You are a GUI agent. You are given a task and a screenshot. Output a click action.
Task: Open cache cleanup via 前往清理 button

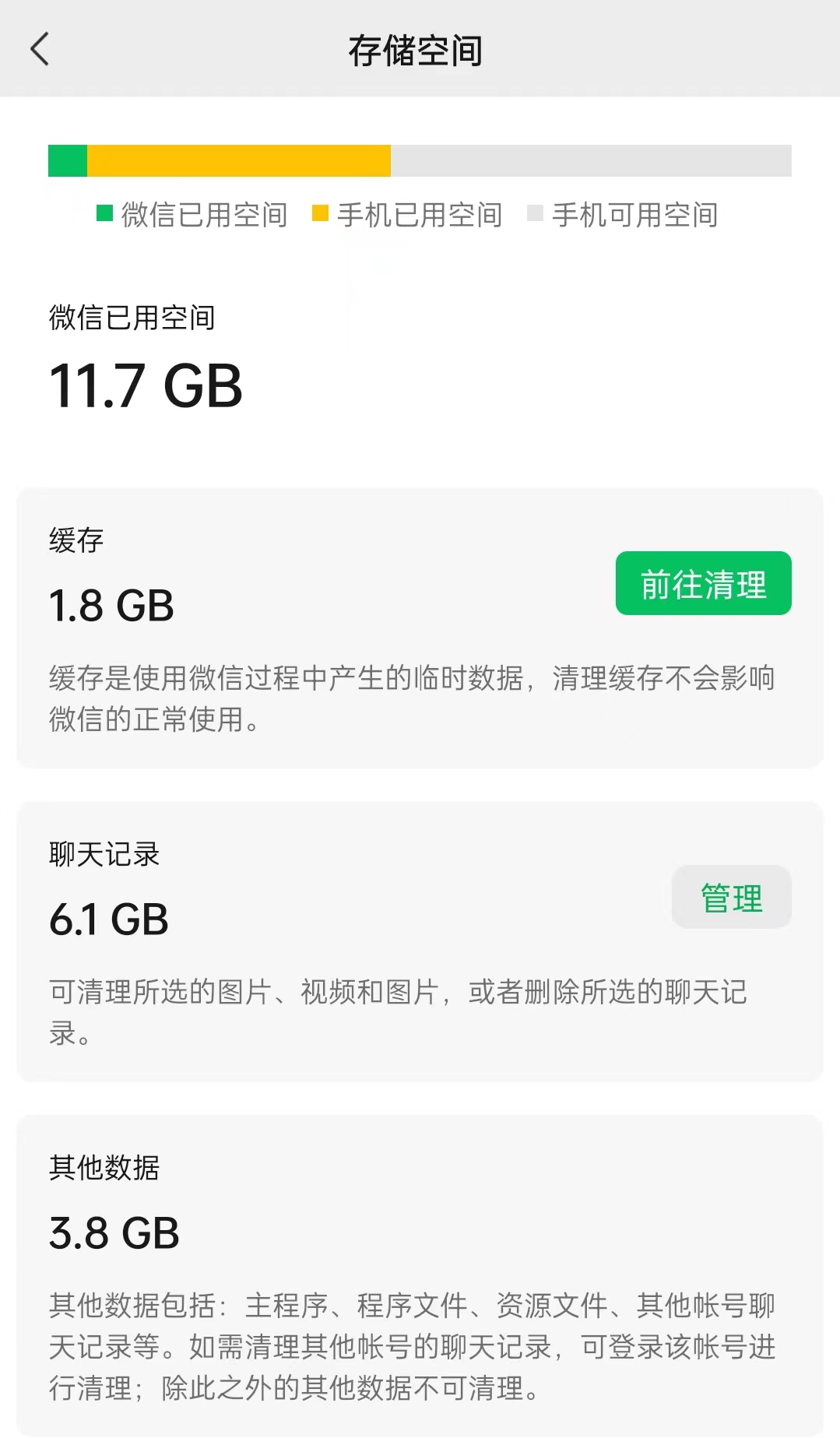pyautogui.click(x=701, y=583)
